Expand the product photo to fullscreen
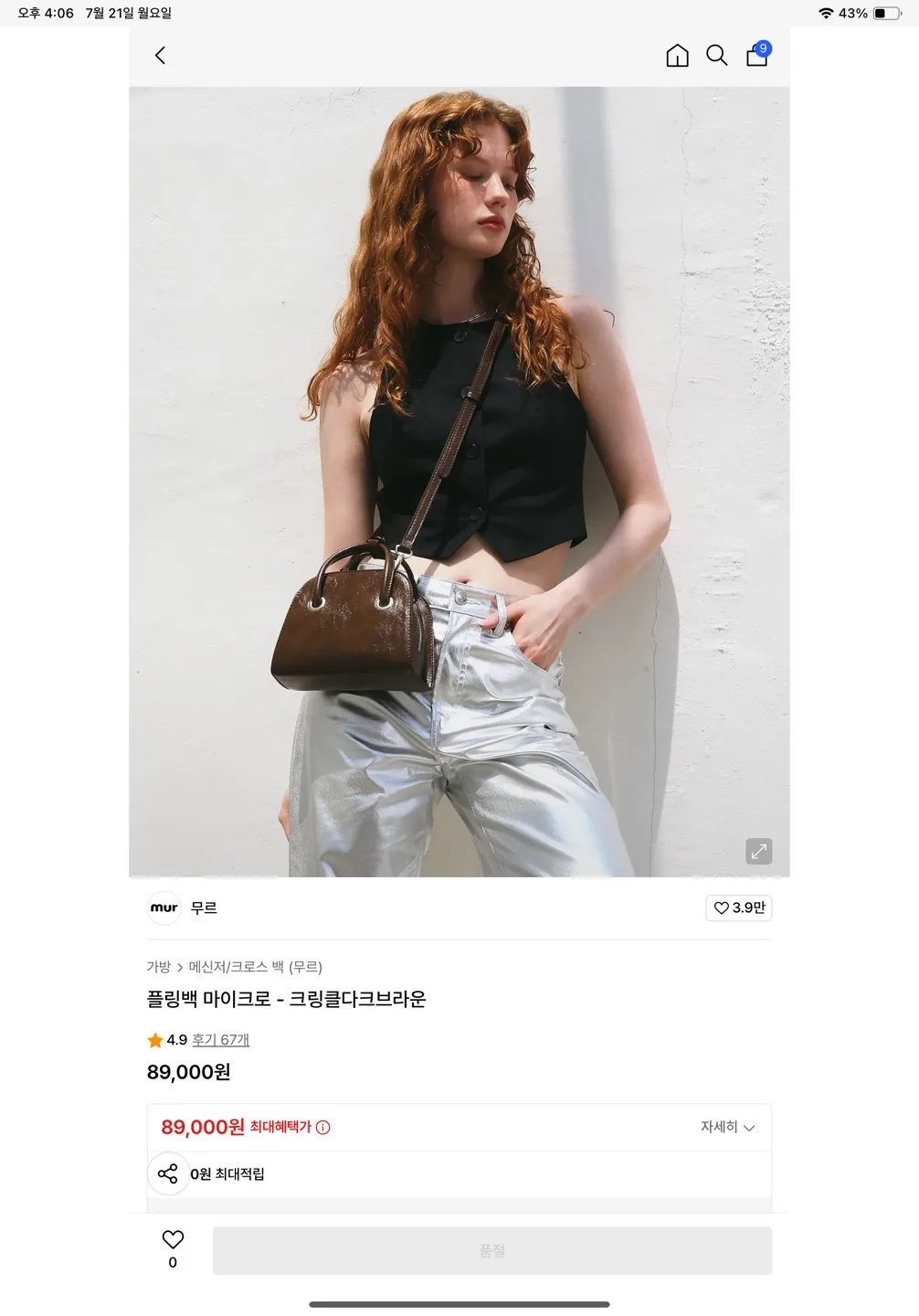The height and width of the screenshot is (1316, 919). 758,851
